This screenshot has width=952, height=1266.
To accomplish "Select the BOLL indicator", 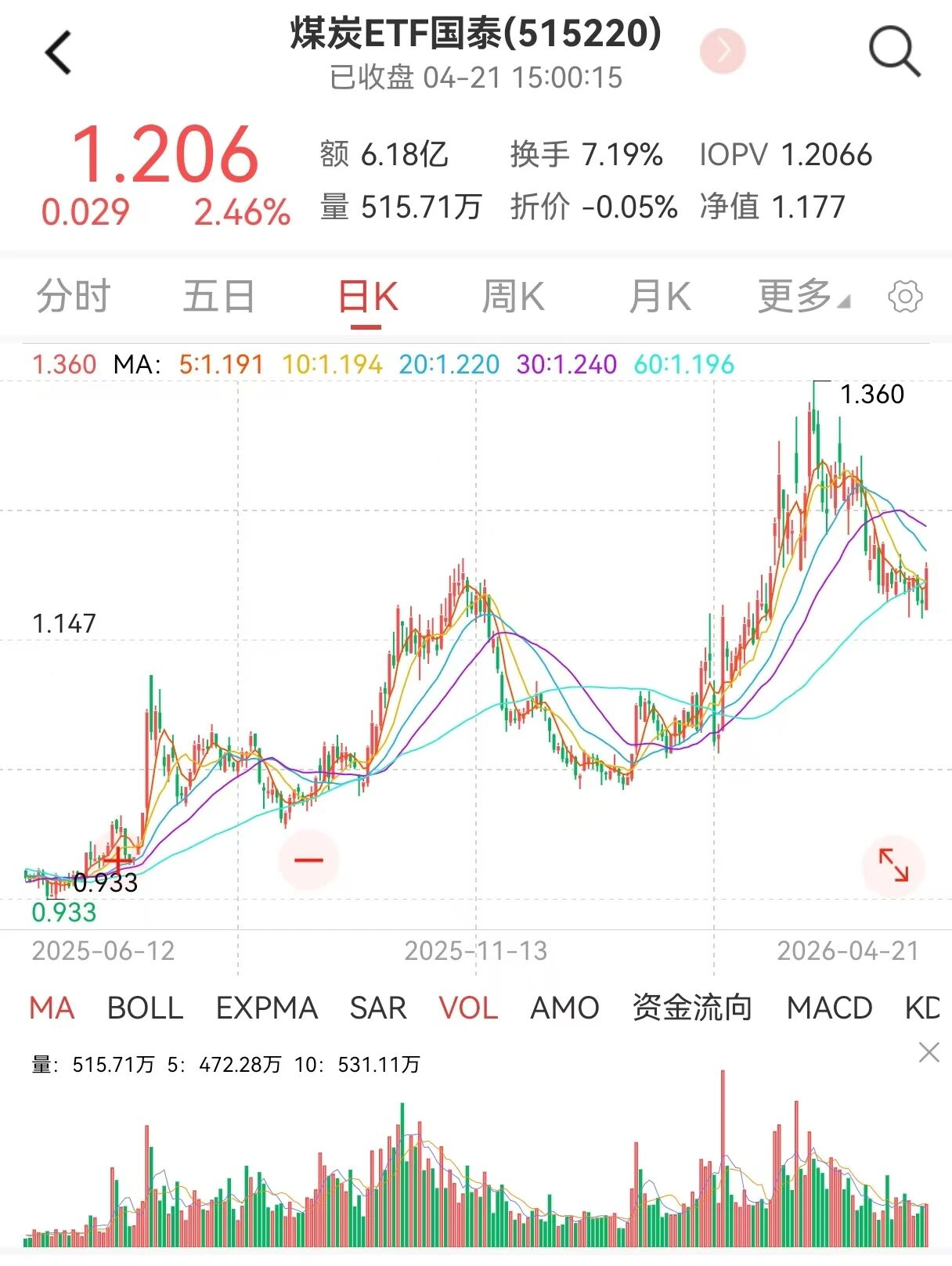I will (x=145, y=1008).
